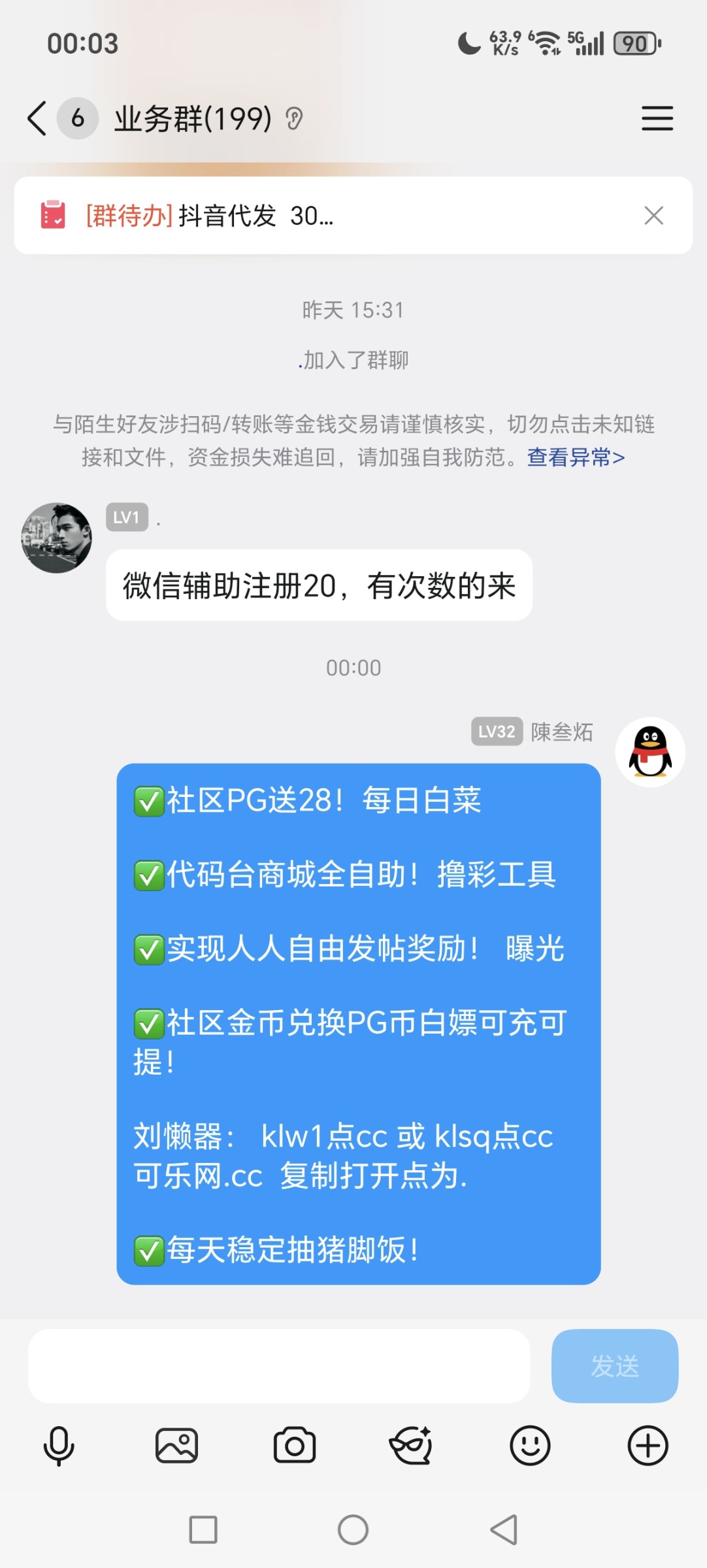The width and height of the screenshot is (707, 1568).
Task: Go back using the back arrow
Action: (35, 119)
